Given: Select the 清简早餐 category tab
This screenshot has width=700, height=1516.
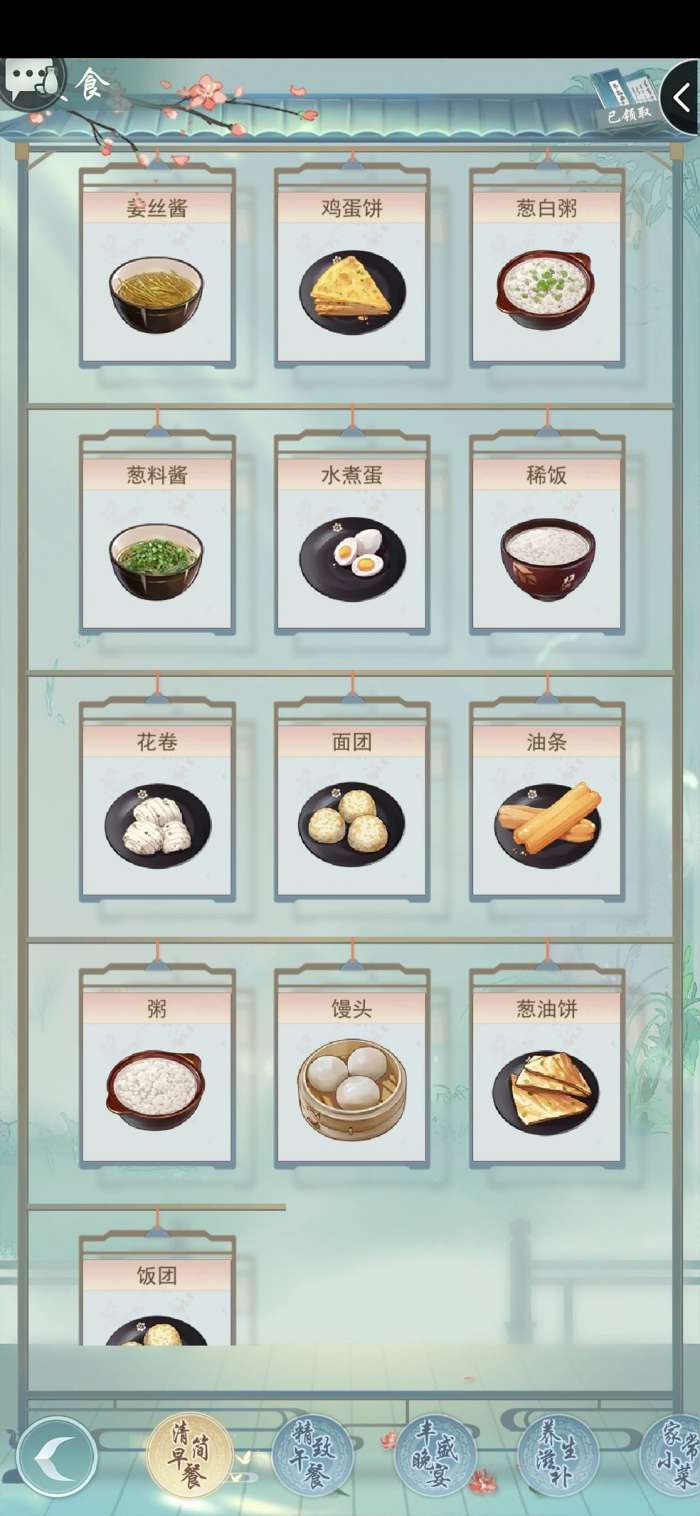Looking at the screenshot, I should click(190, 1454).
